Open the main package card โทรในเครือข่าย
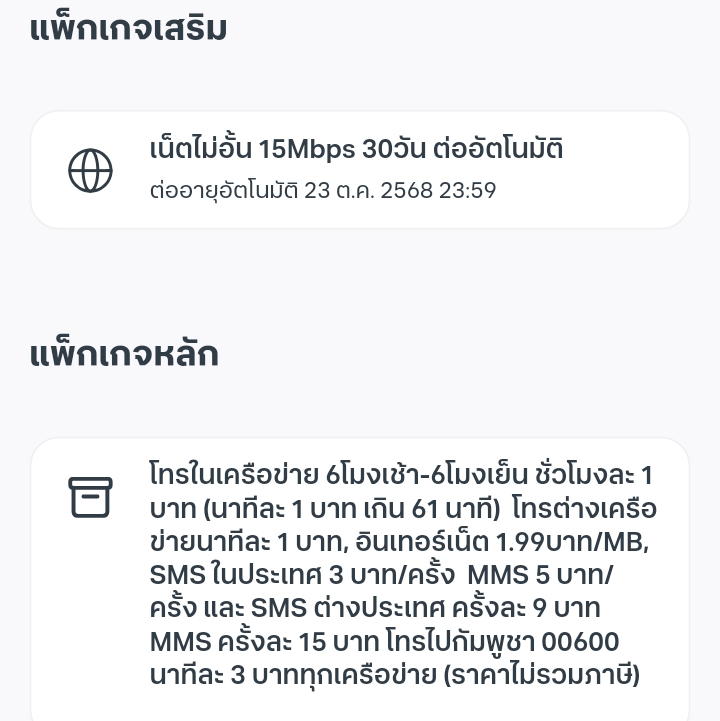This screenshot has width=720, height=721. (360, 579)
